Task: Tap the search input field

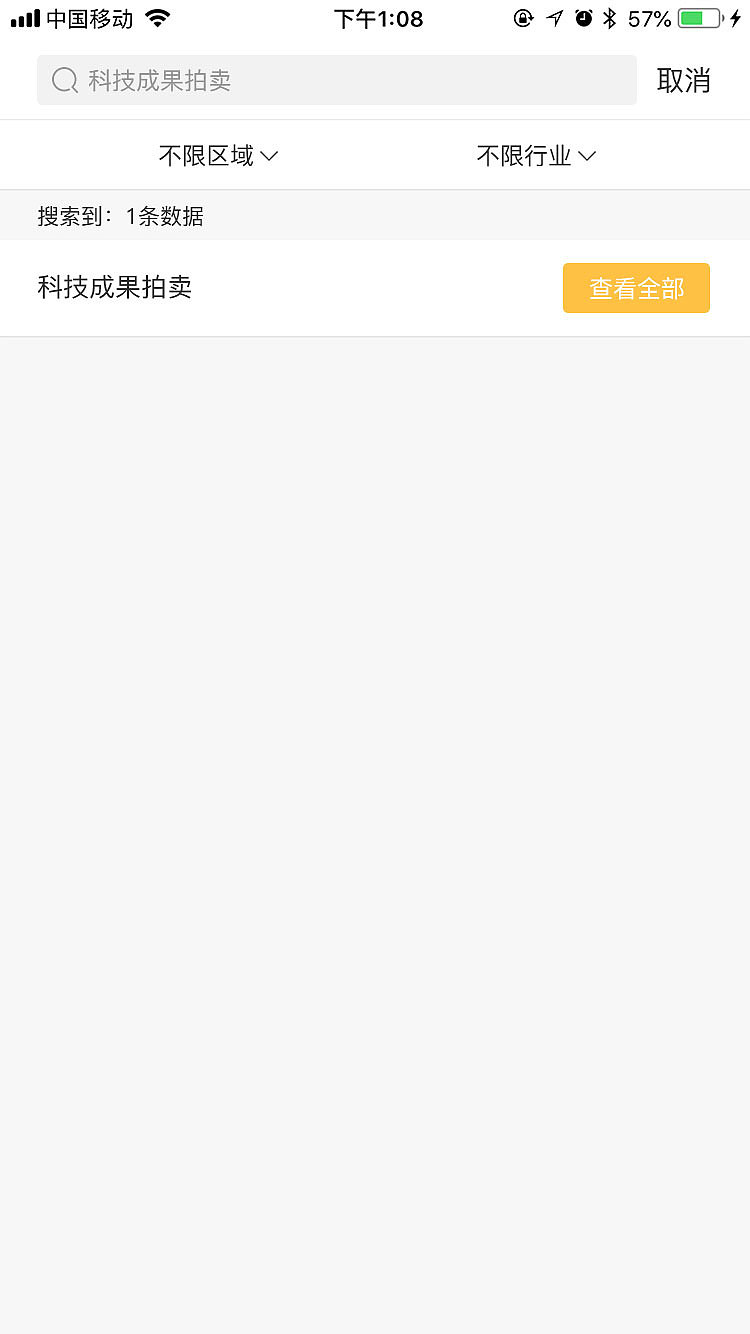Action: point(337,80)
